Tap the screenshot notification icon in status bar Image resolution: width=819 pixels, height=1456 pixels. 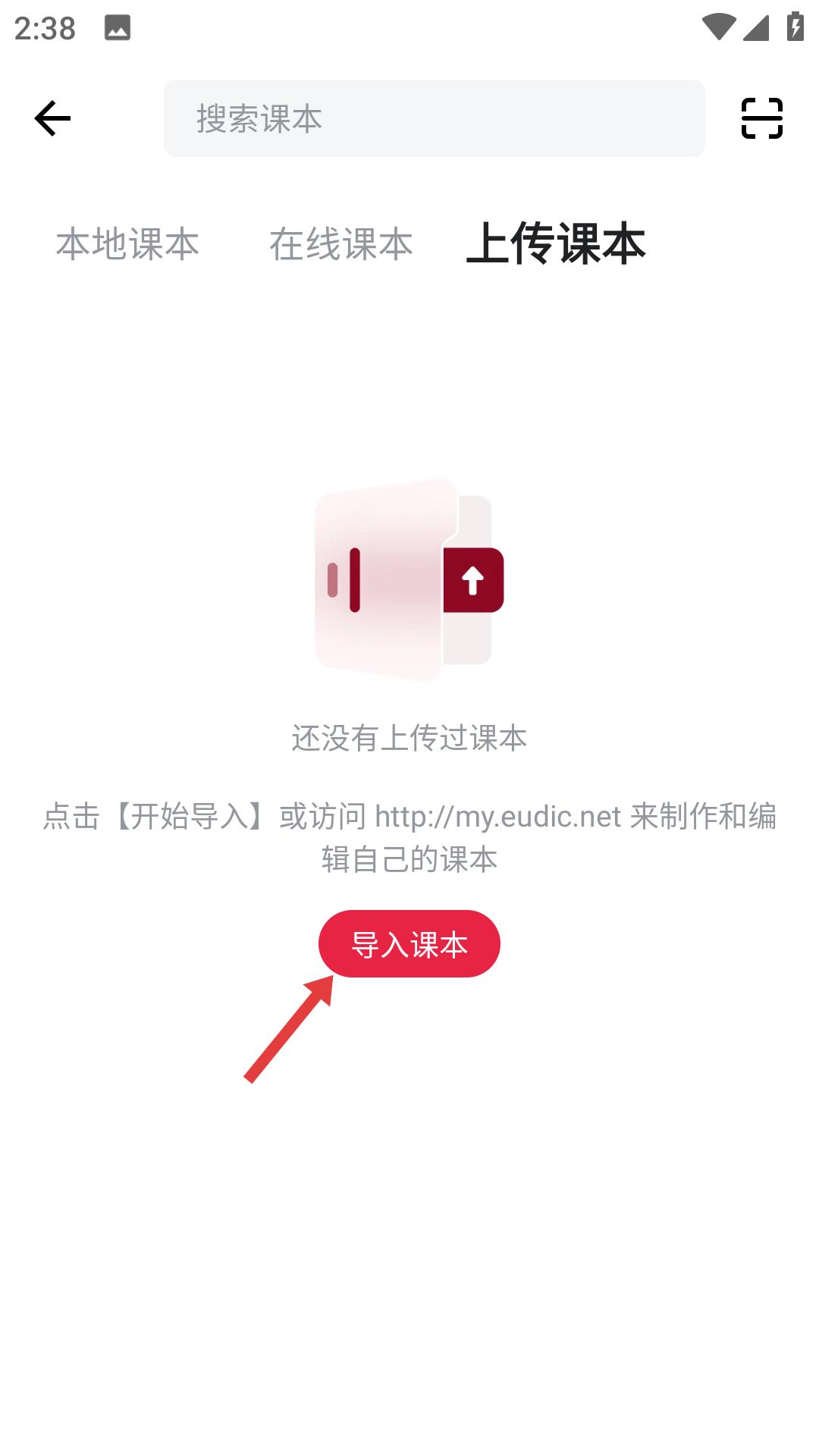pos(118,27)
